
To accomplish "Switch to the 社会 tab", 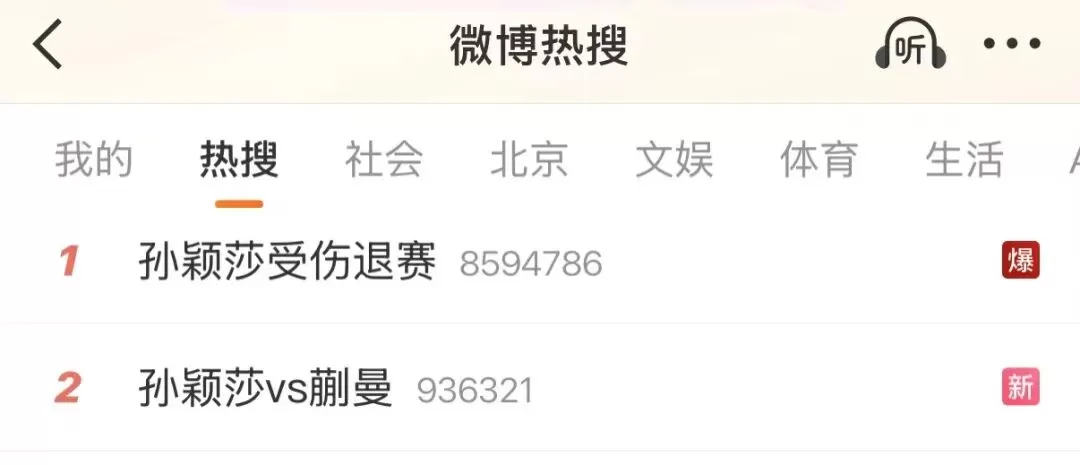I will [384, 160].
